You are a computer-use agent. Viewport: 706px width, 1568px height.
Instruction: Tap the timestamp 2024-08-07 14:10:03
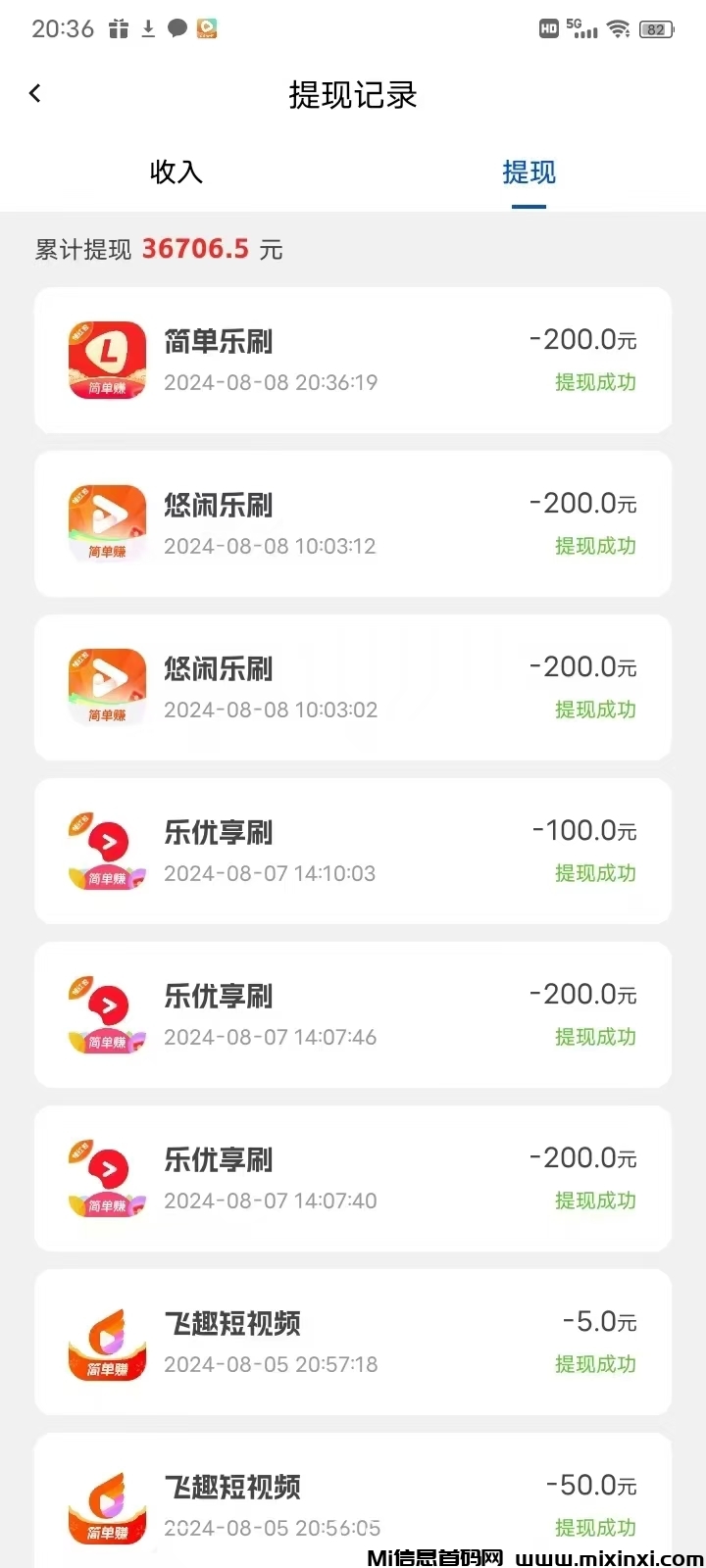tap(270, 873)
